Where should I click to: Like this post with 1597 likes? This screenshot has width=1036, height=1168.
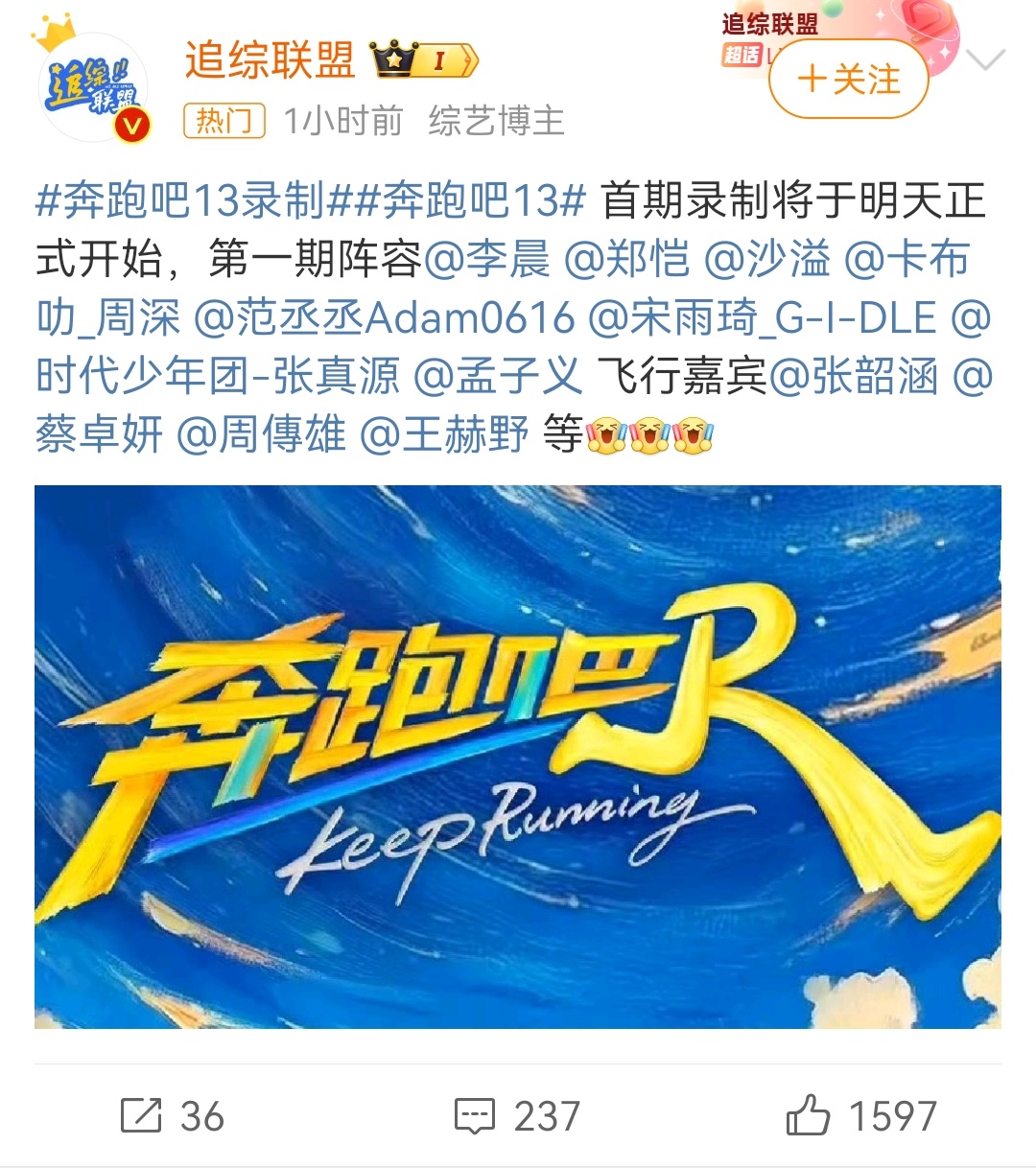(860, 1115)
